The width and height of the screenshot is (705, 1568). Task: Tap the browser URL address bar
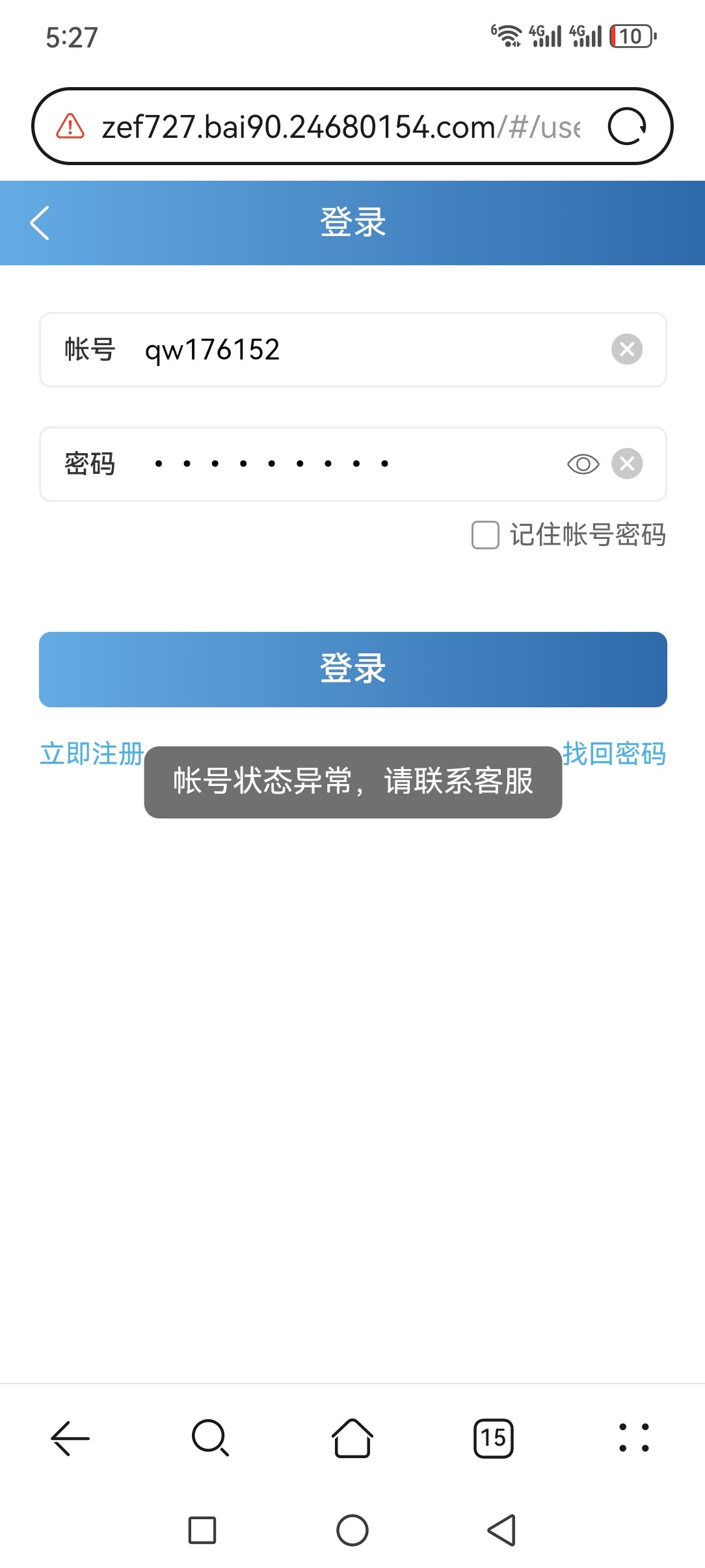(x=341, y=127)
